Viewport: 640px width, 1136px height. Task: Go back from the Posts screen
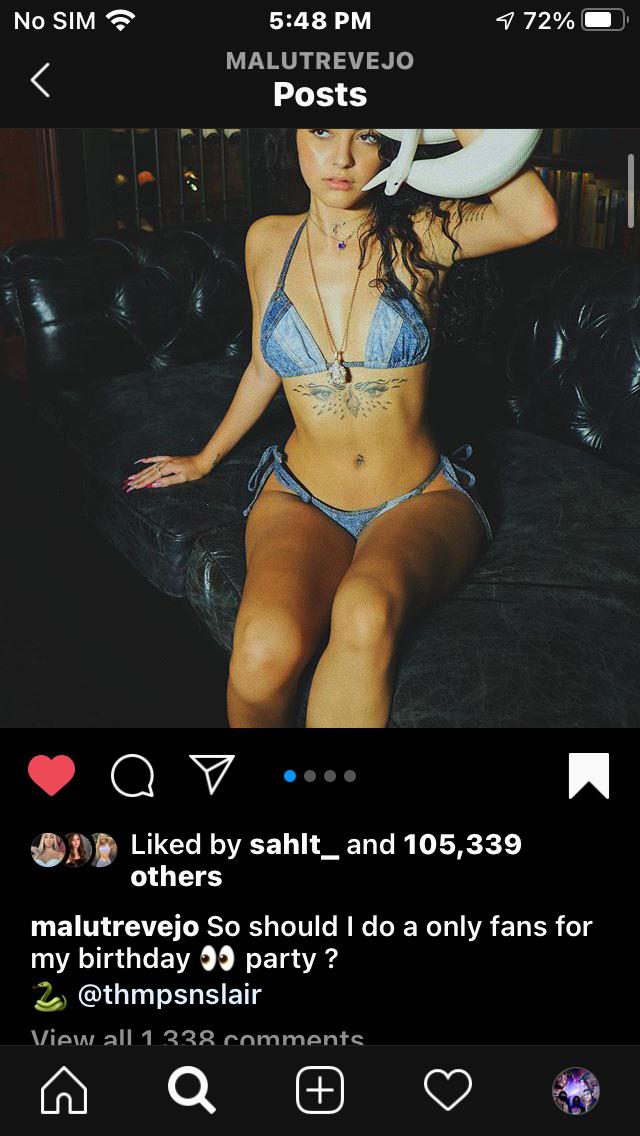tap(40, 80)
